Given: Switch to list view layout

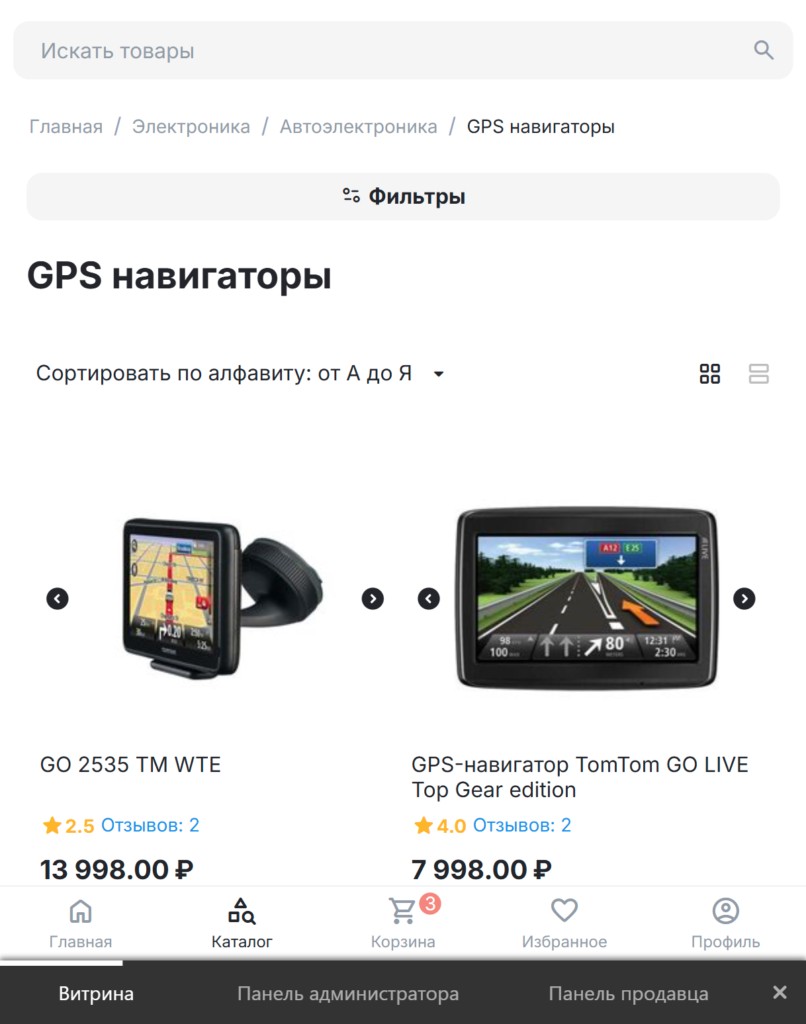Looking at the screenshot, I should [x=759, y=374].
